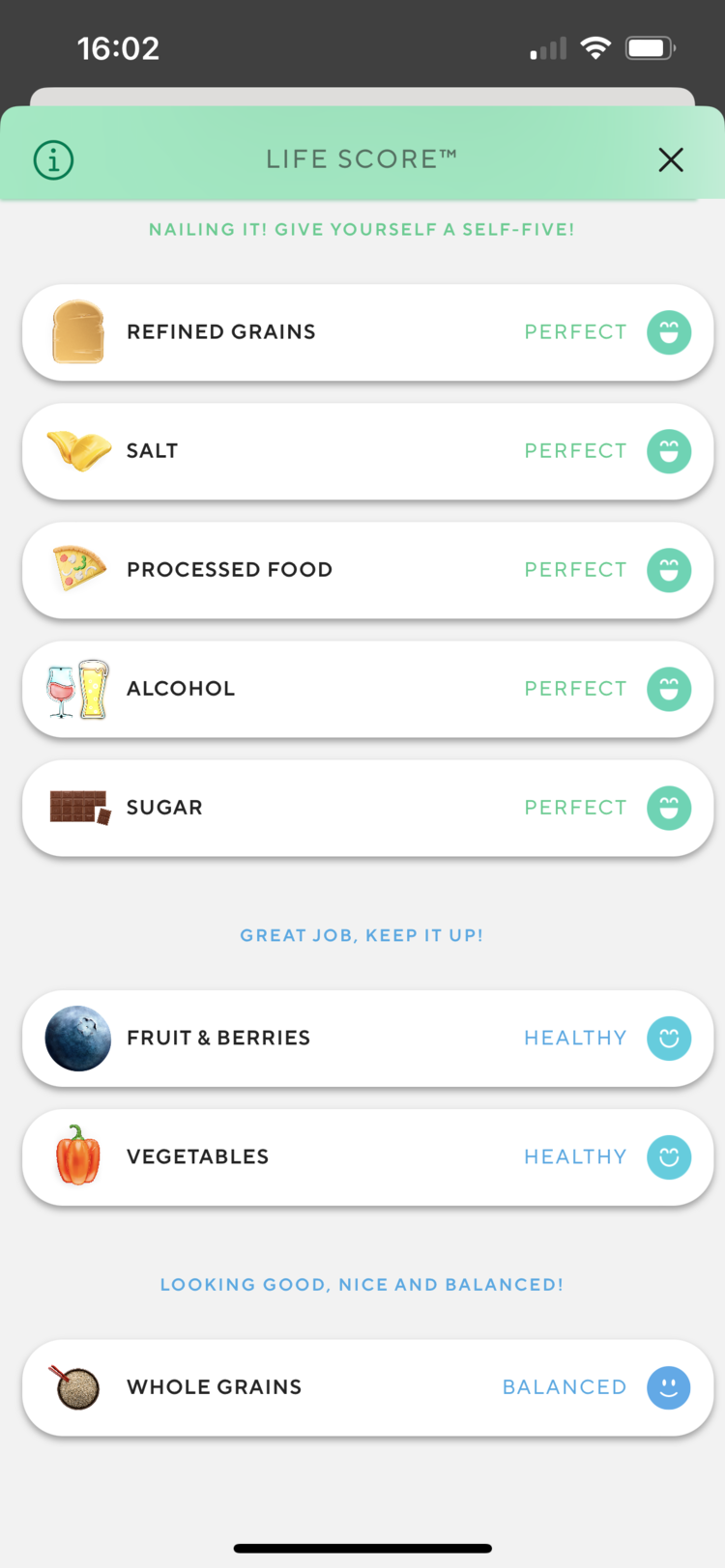The width and height of the screenshot is (725, 1568).
Task: Open the Salt score card
Action: [x=367, y=451]
